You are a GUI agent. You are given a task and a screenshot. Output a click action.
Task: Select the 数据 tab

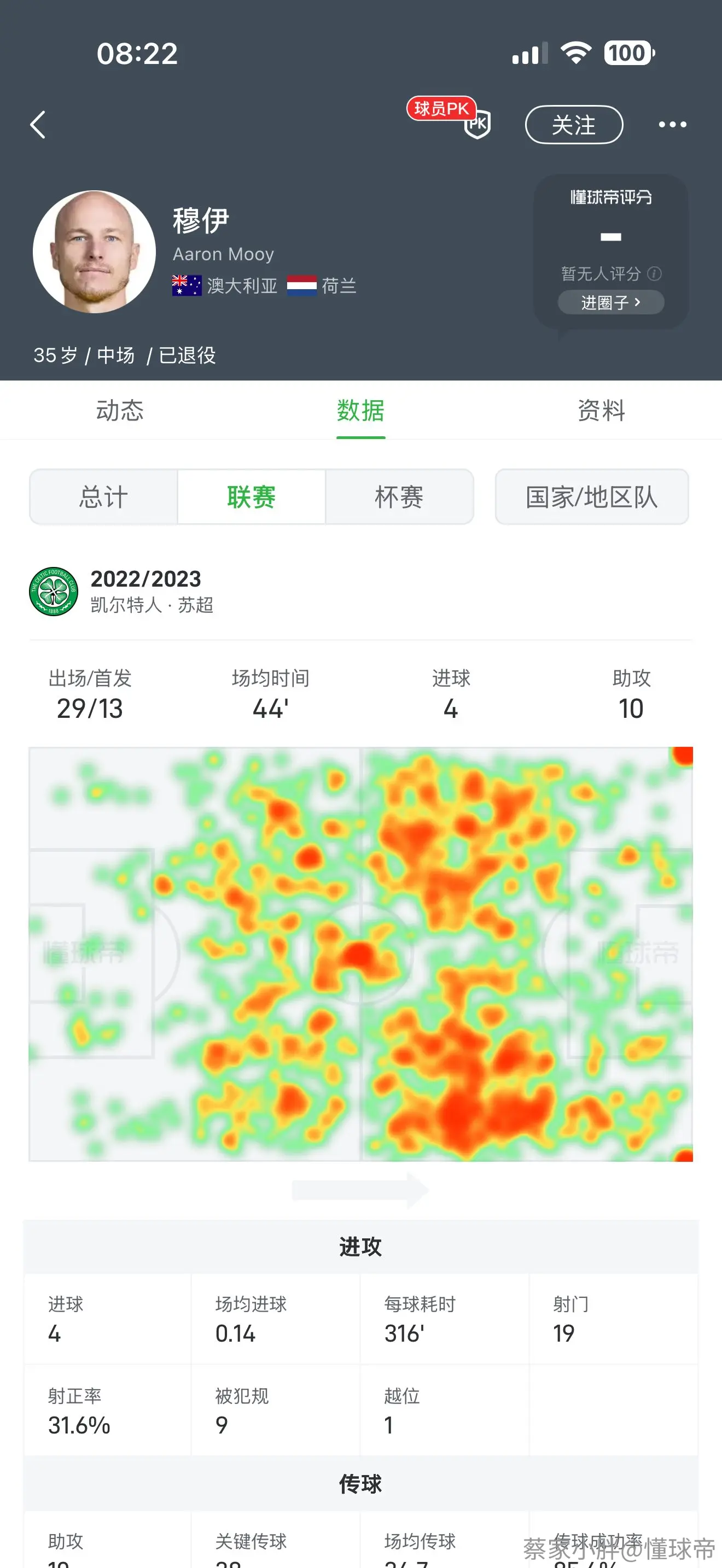[361, 410]
